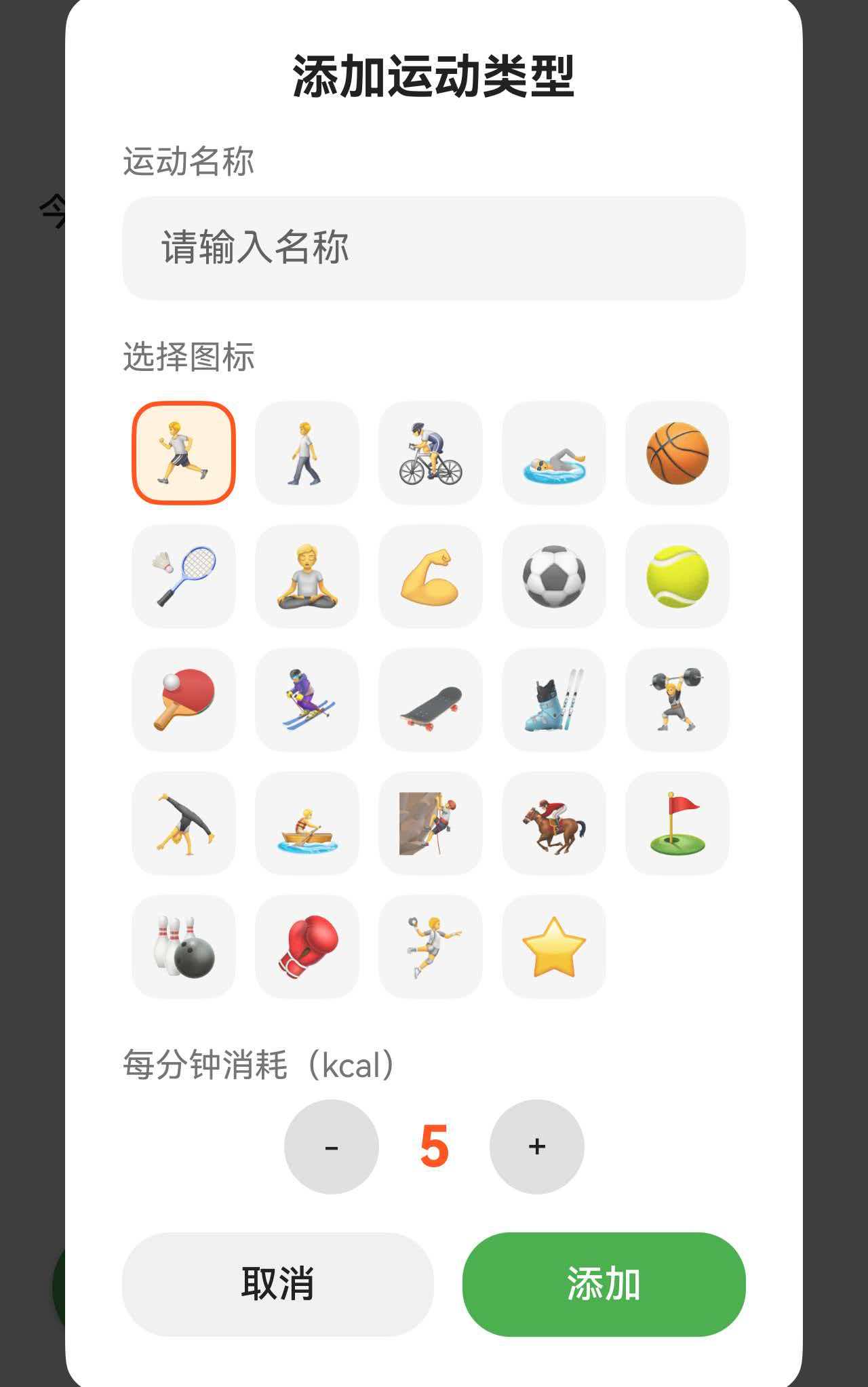
Task: Choose the weightlifting icon
Action: point(677,700)
